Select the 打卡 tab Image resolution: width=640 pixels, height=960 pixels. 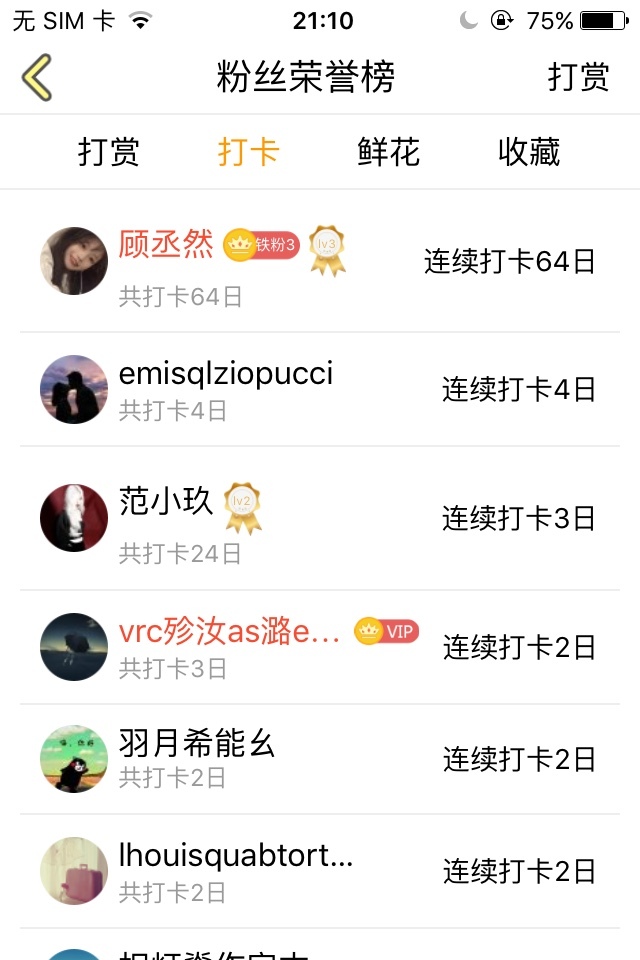248,152
